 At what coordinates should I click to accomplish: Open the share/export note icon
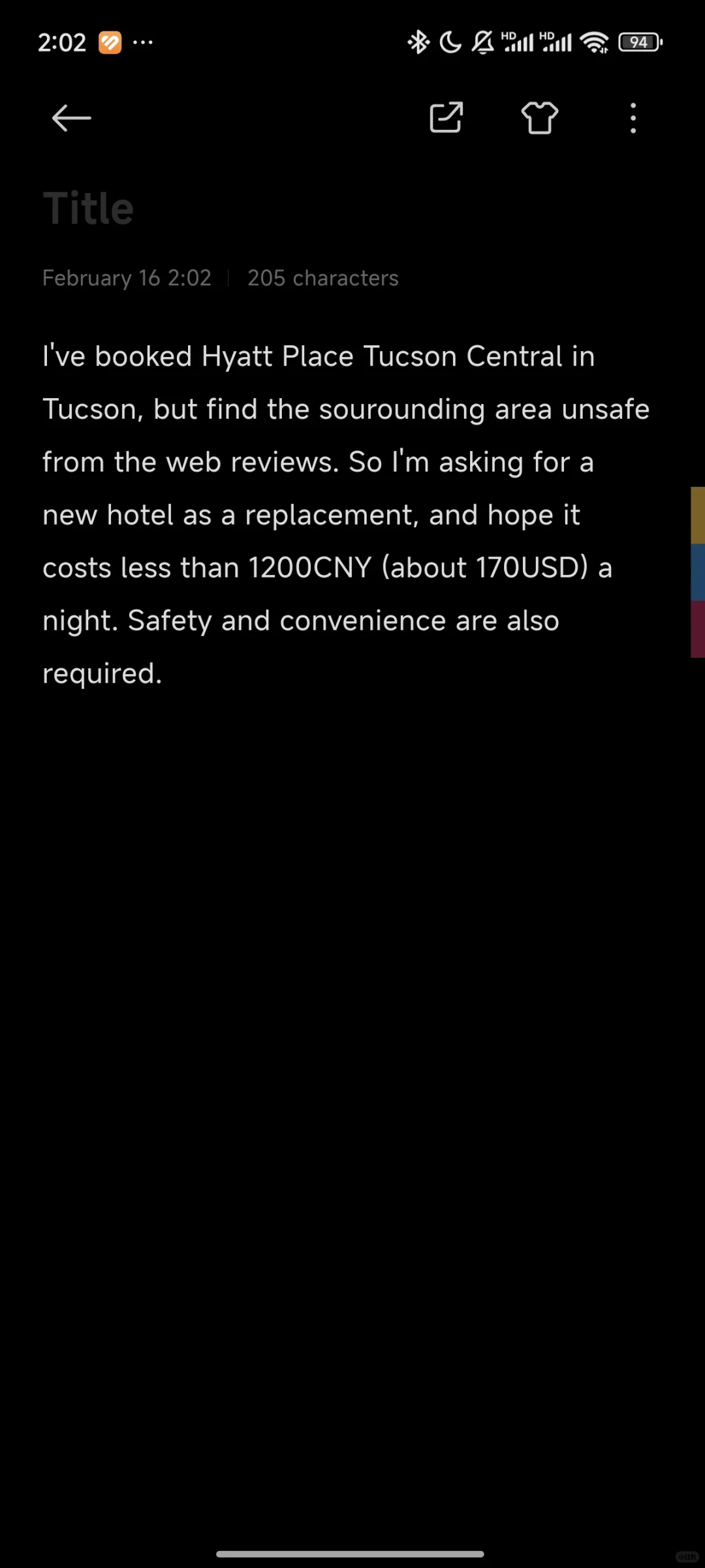446,118
